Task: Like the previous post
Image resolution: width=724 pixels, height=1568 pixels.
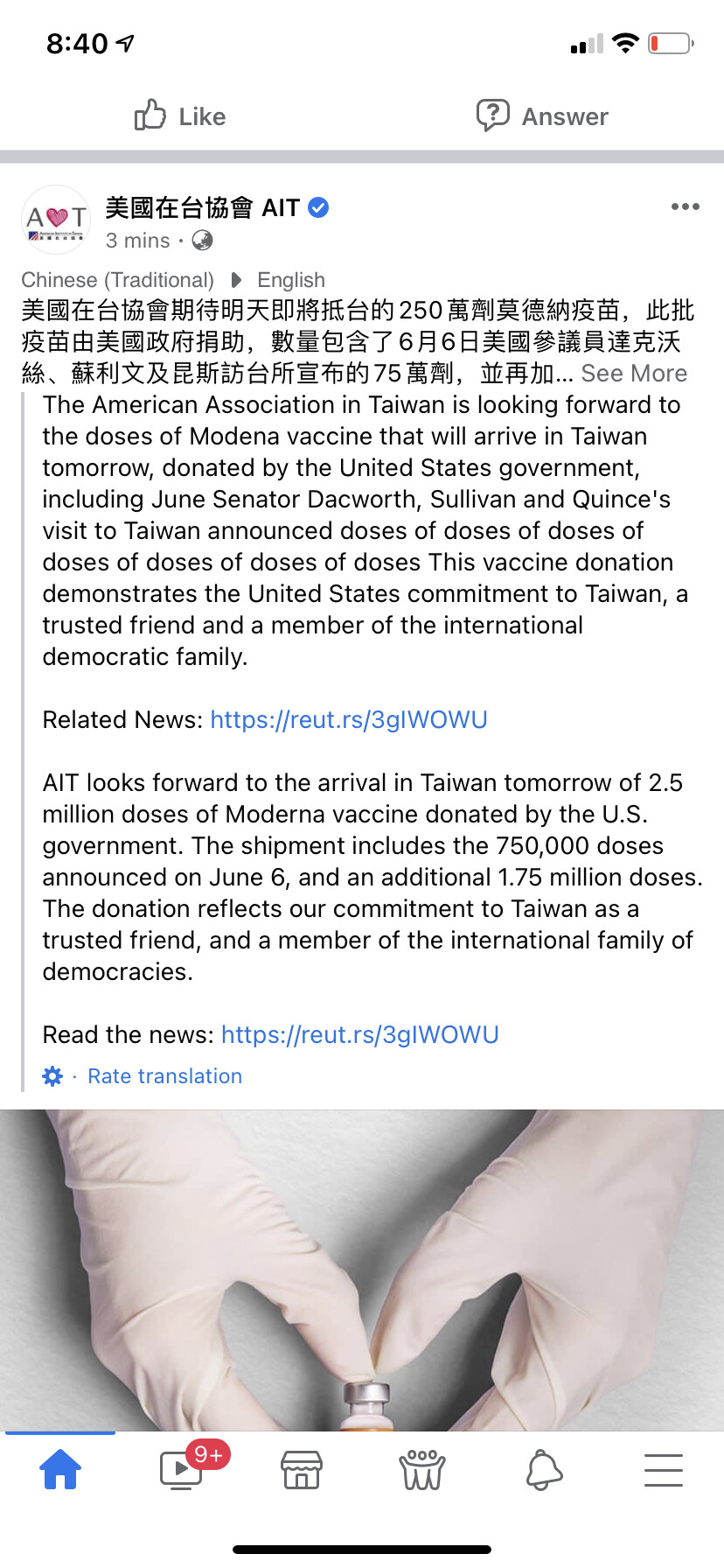Action: pyautogui.click(x=180, y=115)
